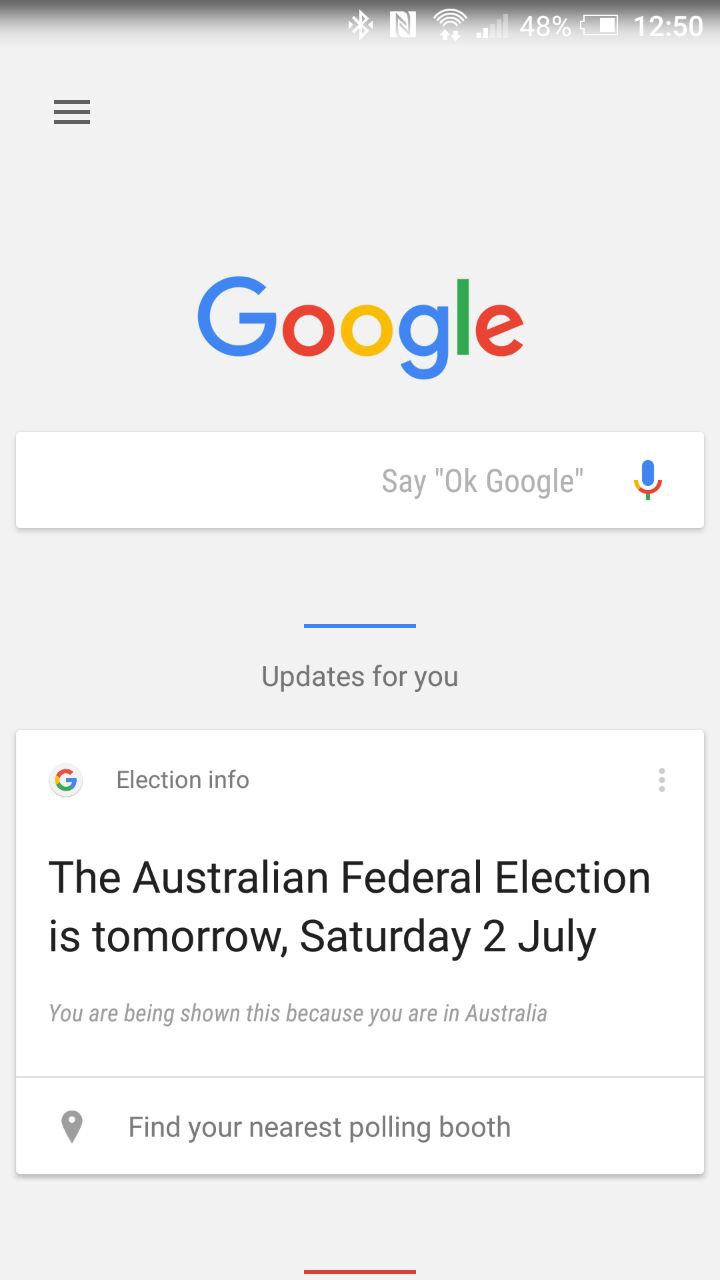Find your nearest polling booth
The width and height of the screenshot is (720, 1280).
[360, 1126]
